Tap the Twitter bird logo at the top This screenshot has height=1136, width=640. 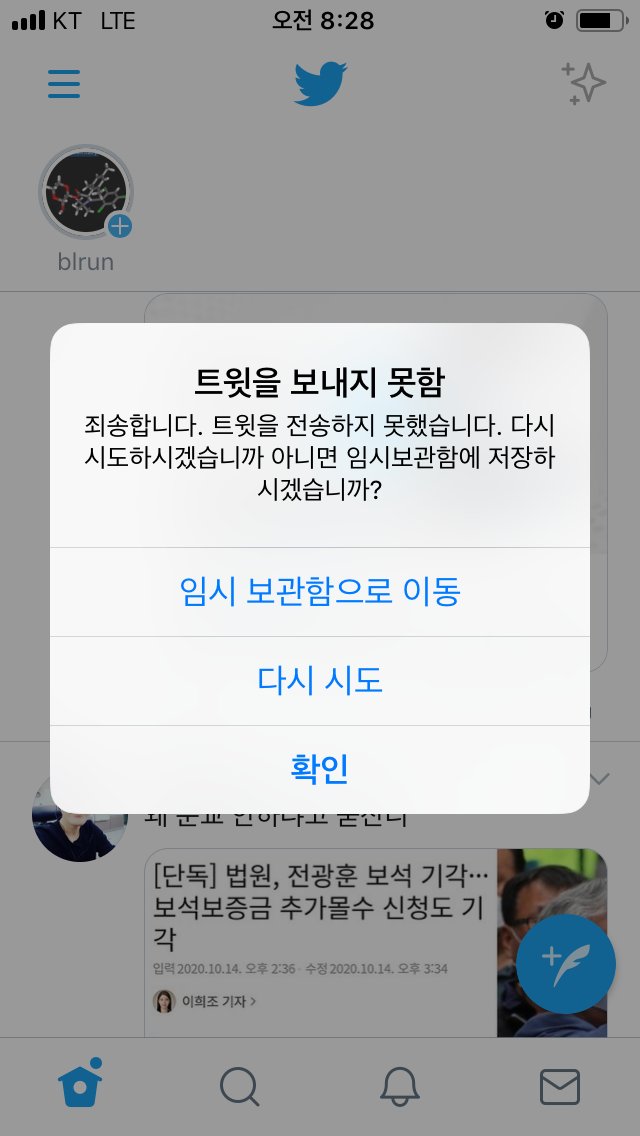[x=320, y=84]
